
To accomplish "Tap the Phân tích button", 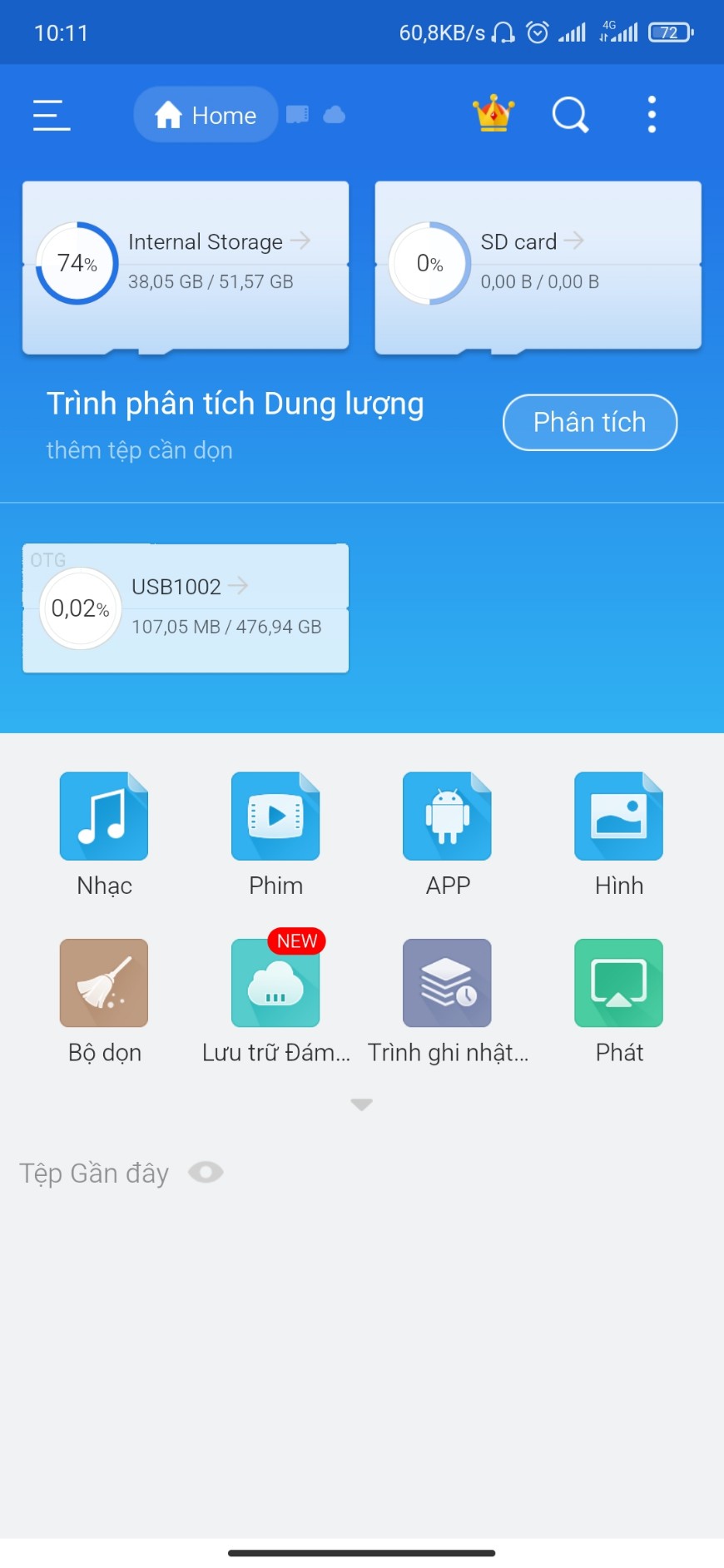I will pos(589,422).
